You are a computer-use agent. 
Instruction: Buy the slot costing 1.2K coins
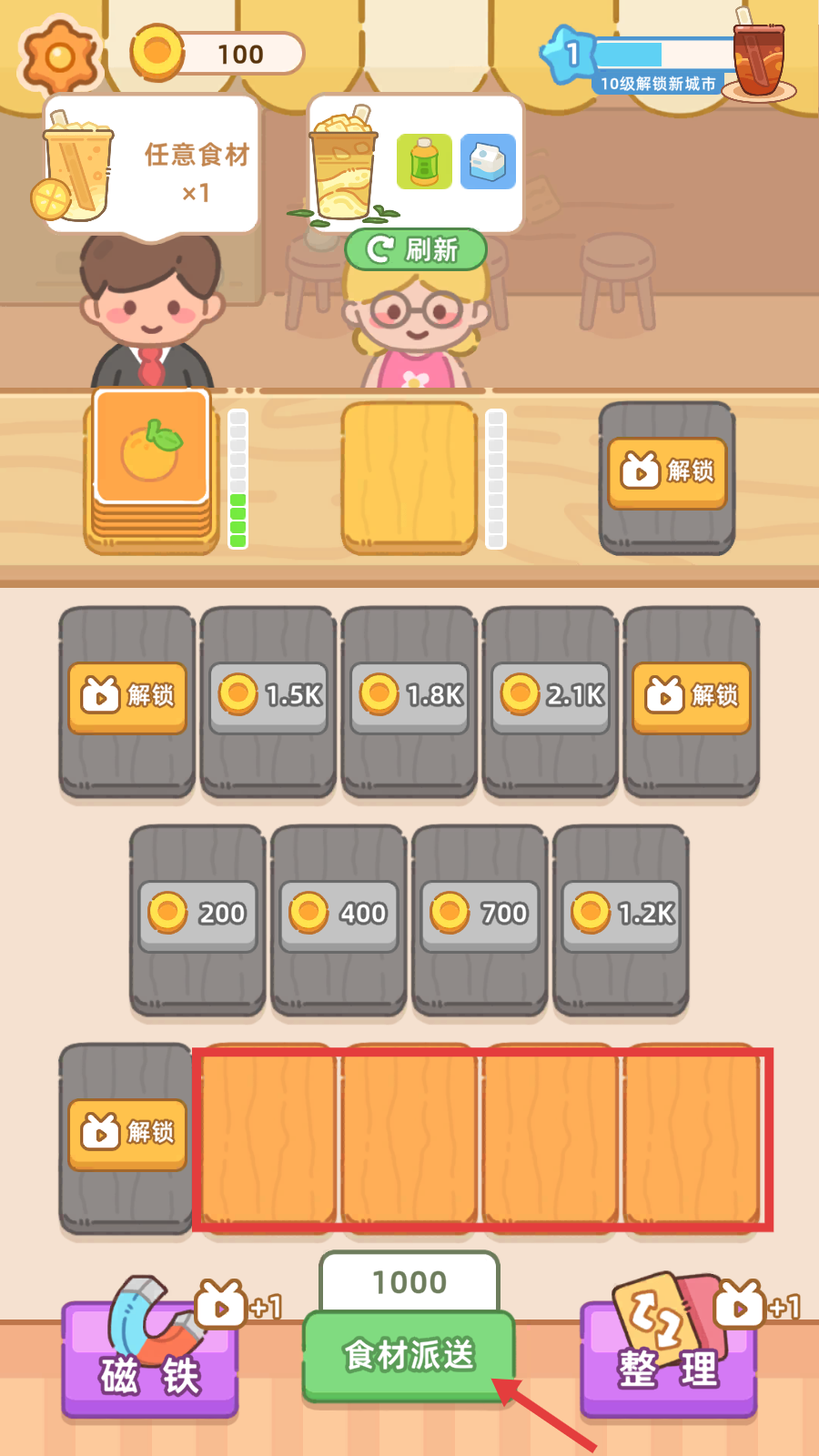click(621, 914)
